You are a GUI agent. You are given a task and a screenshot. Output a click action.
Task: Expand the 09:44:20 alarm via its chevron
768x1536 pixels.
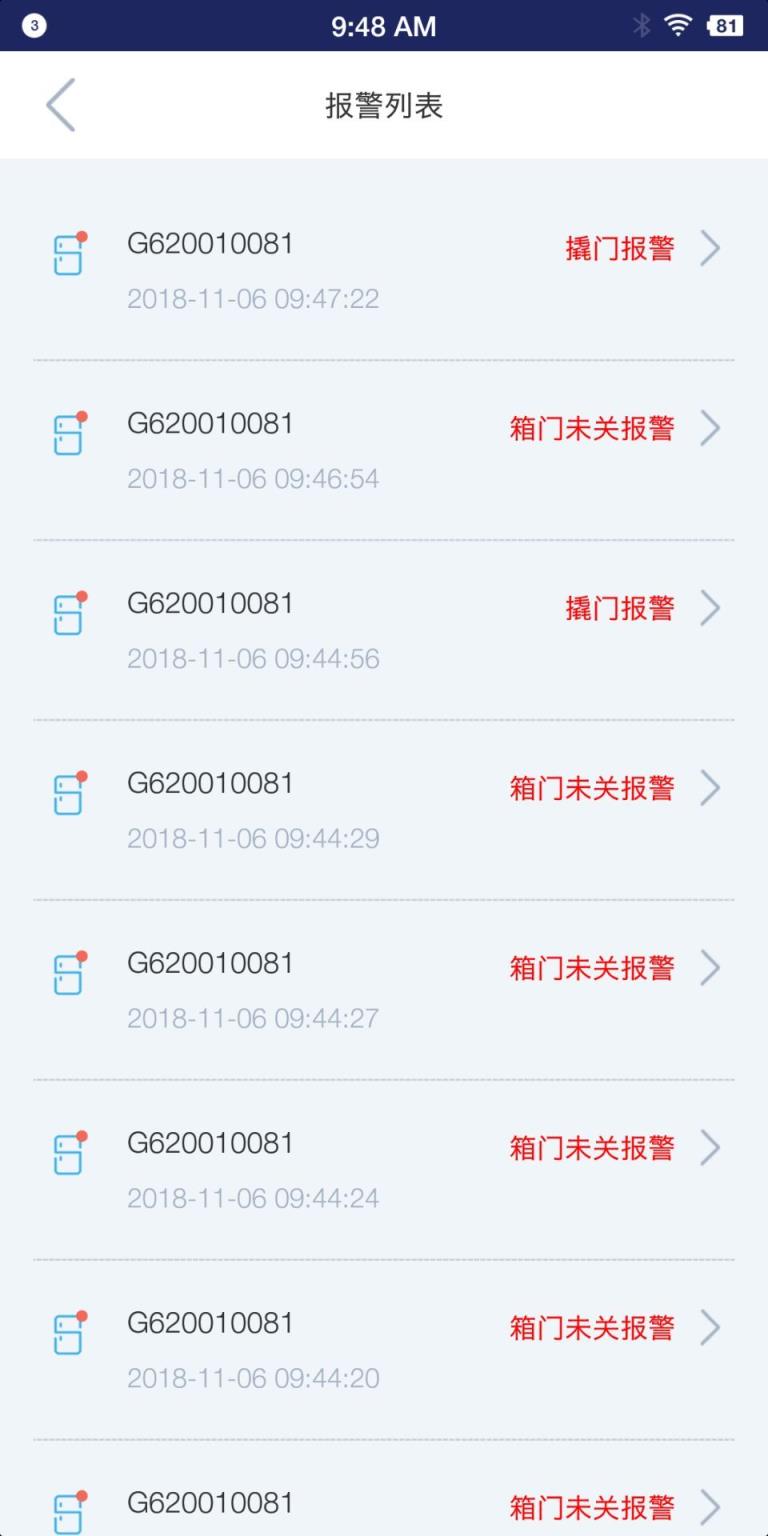(711, 1328)
